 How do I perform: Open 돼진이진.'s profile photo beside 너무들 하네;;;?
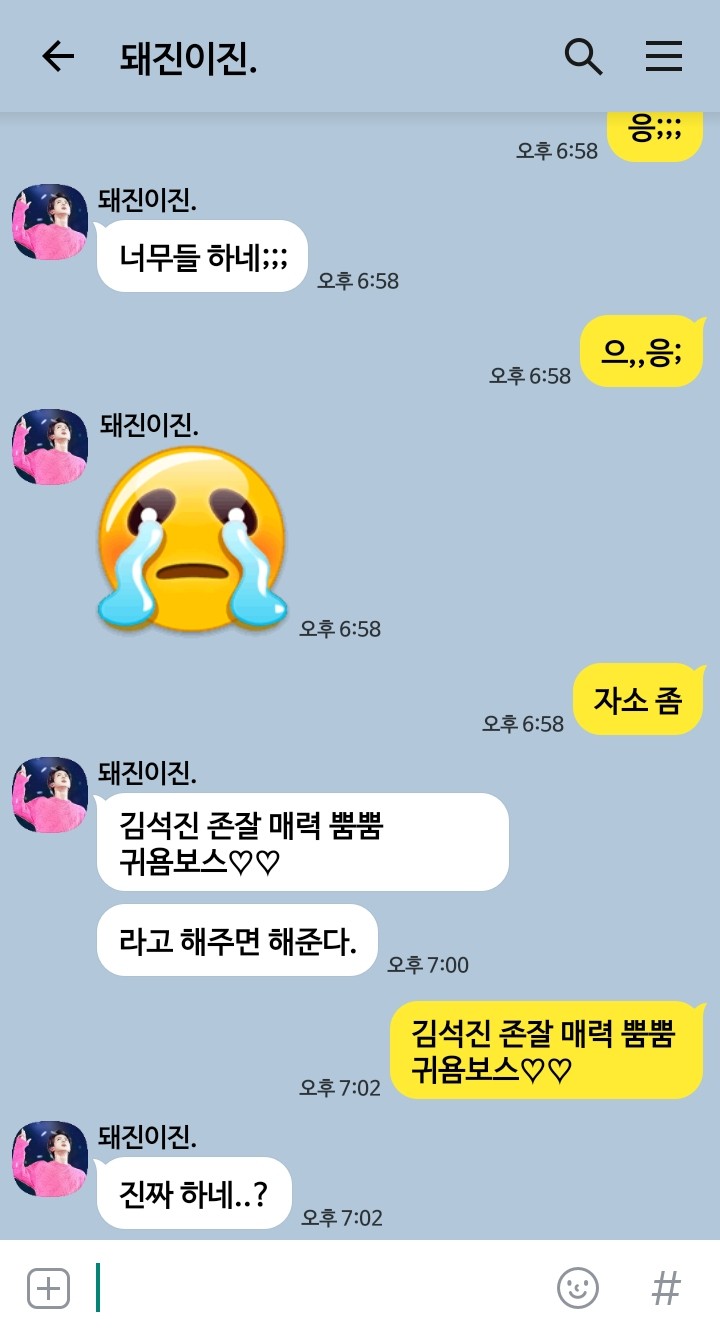click(50, 222)
